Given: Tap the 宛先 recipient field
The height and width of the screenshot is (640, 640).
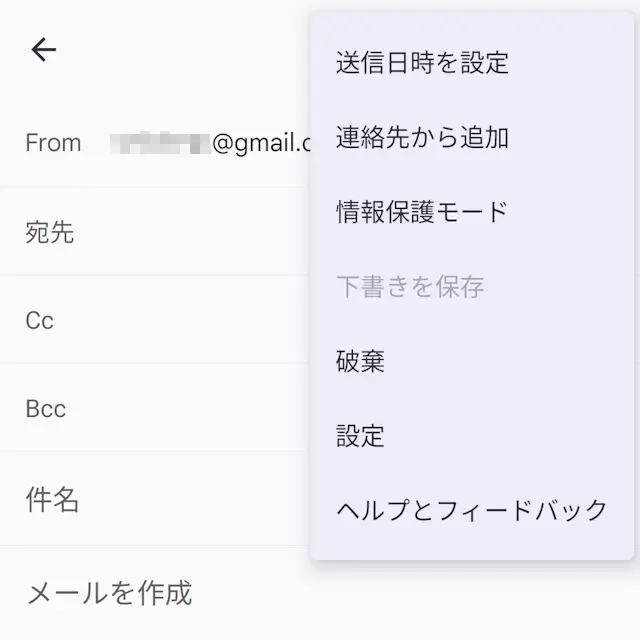Looking at the screenshot, I should coord(150,233).
